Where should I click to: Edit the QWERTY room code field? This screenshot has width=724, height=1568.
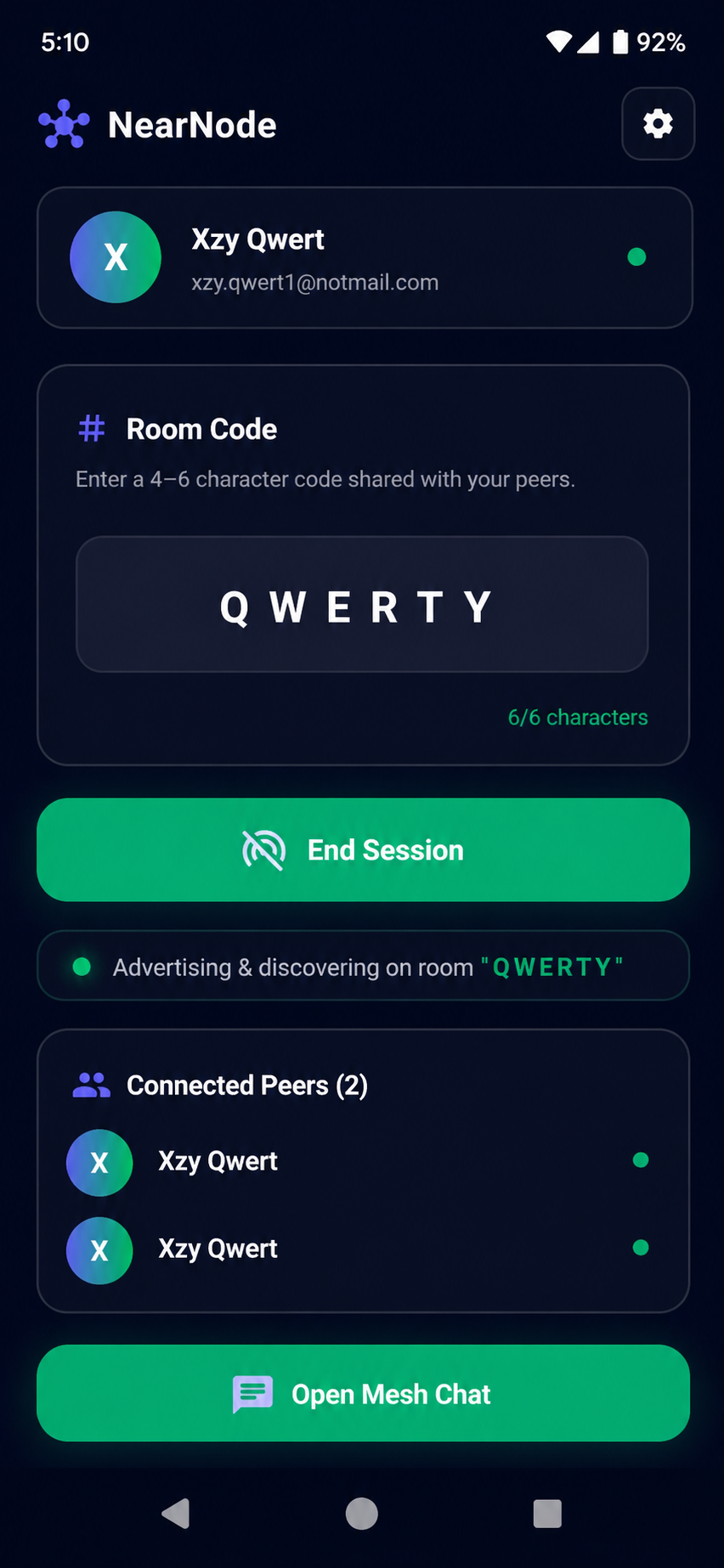coord(362,605)
